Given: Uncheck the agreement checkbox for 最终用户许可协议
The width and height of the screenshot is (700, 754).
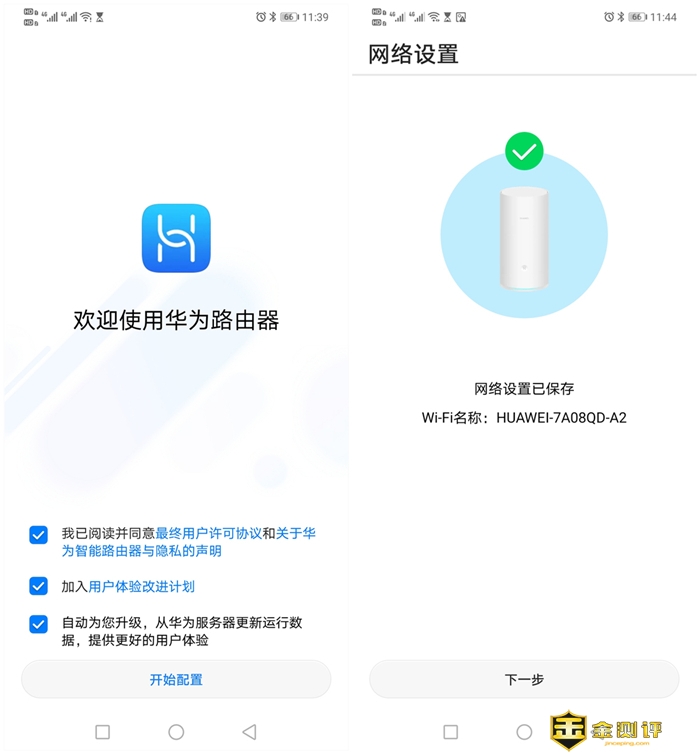Looking at the screenshot, I should 38,535.
